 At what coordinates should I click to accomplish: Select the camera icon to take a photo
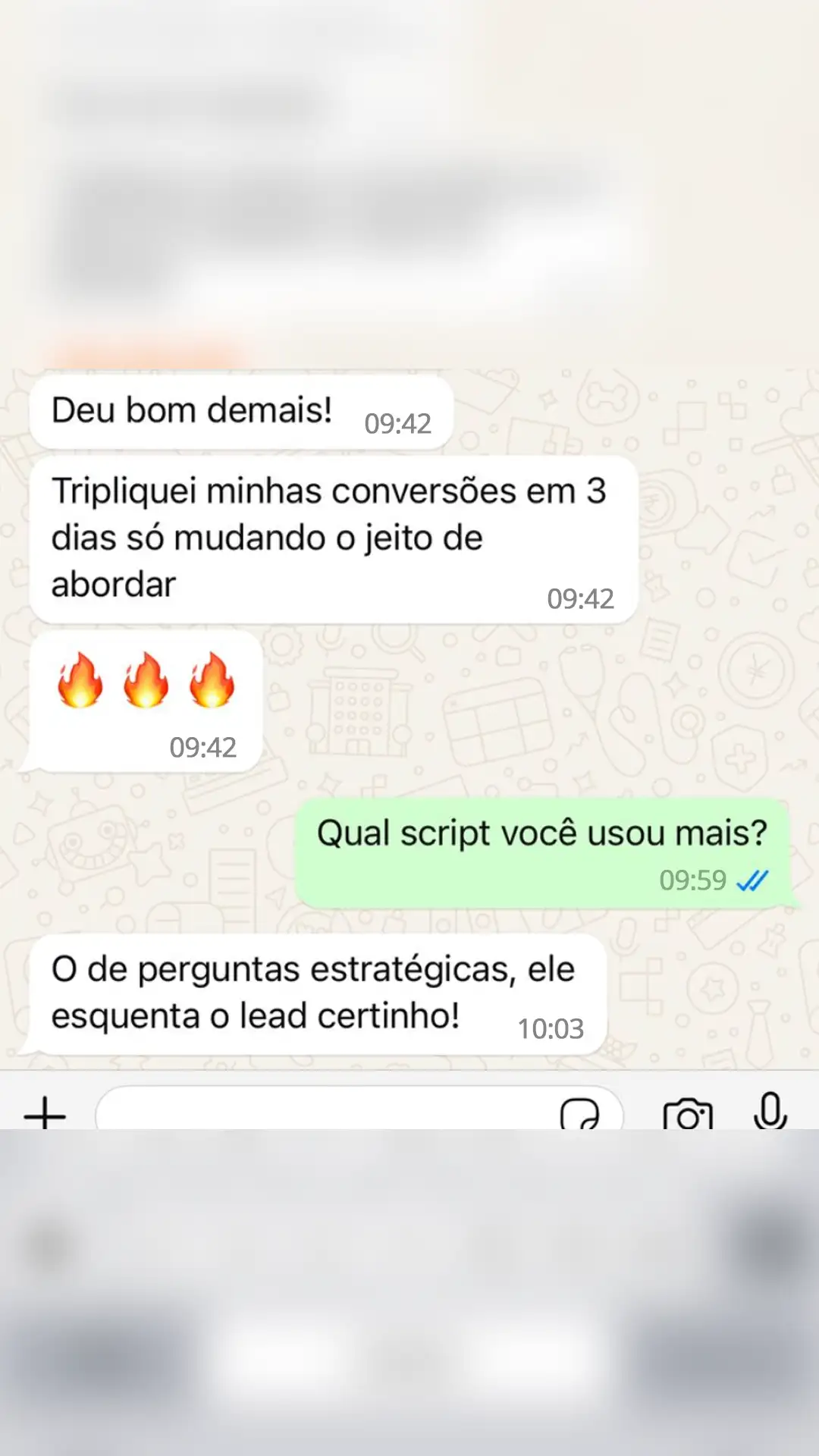[x=689, y=1112]
